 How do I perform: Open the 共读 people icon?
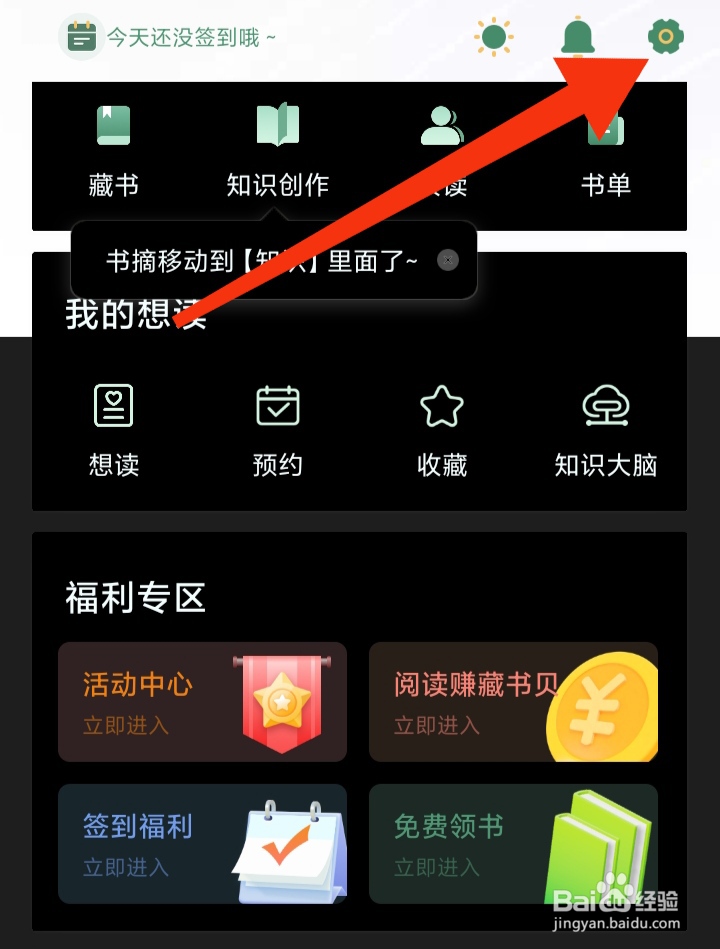pos(441,127)
